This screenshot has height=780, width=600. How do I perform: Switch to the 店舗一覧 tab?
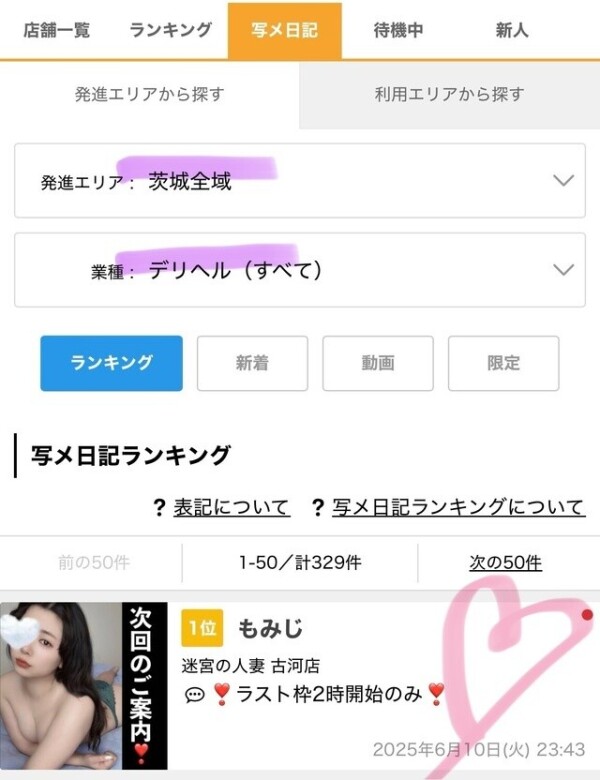[57, 30]
